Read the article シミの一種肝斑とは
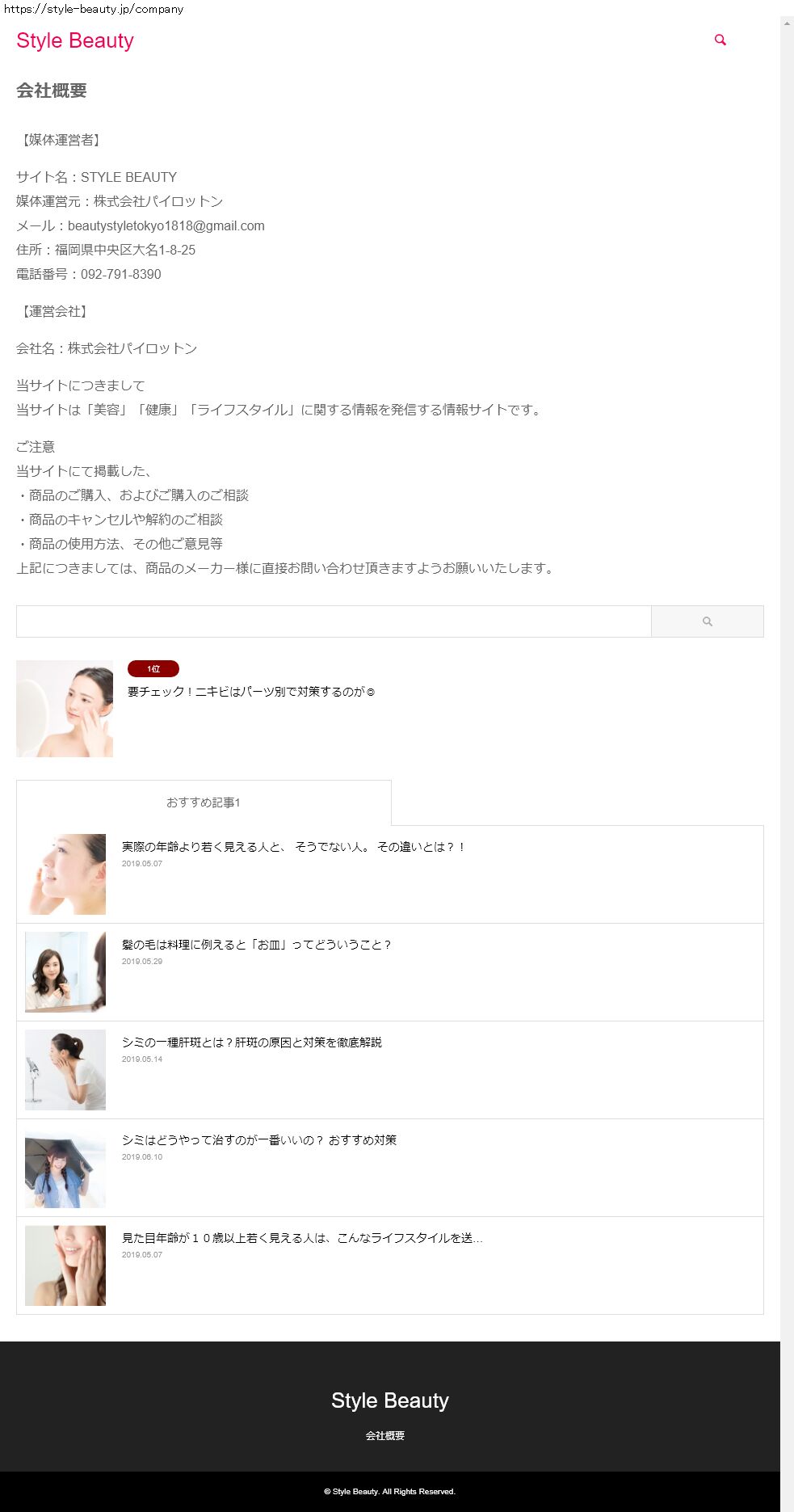 point(251,1042)
